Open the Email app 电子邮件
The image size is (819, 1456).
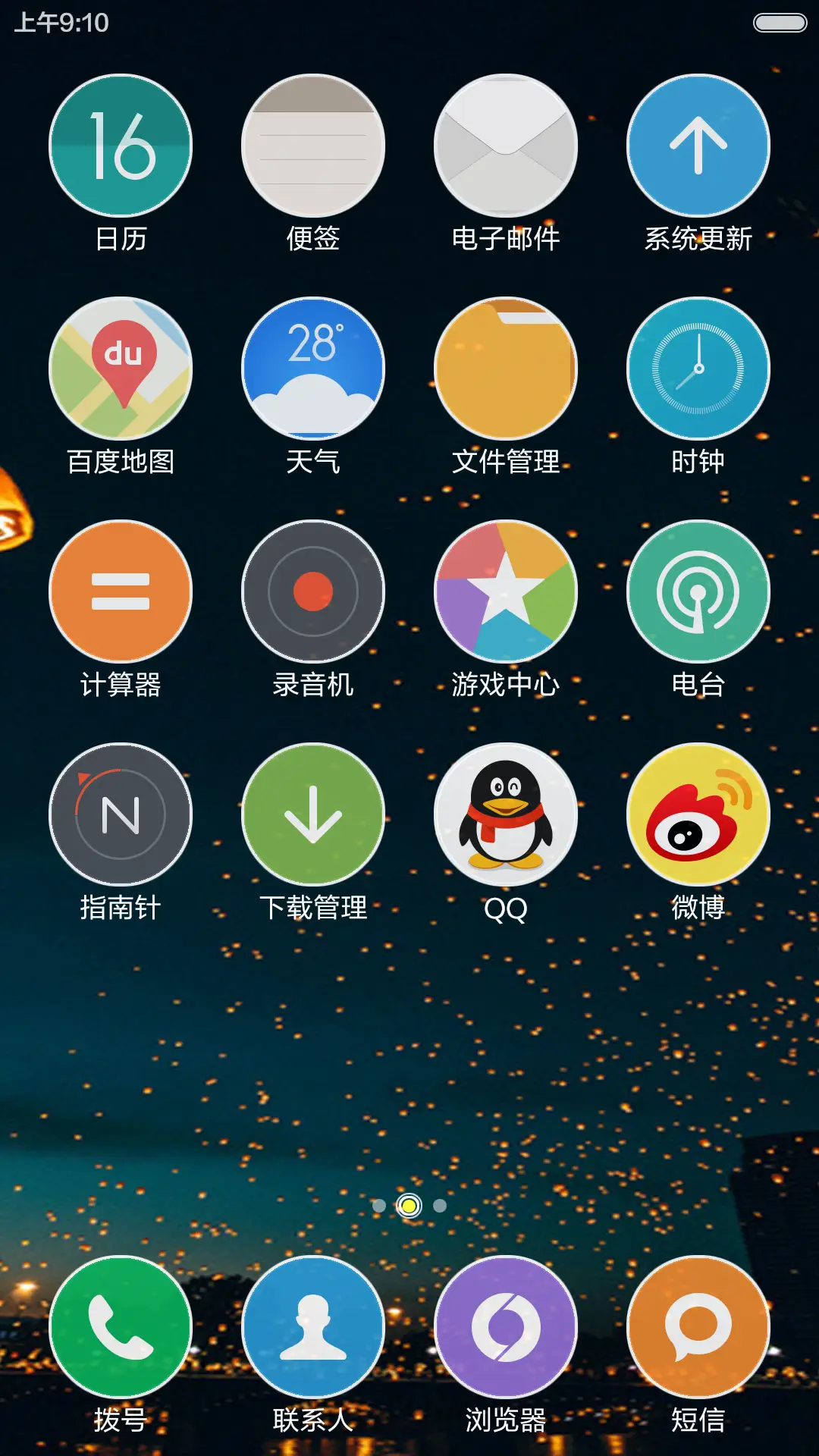coord(506,146)
